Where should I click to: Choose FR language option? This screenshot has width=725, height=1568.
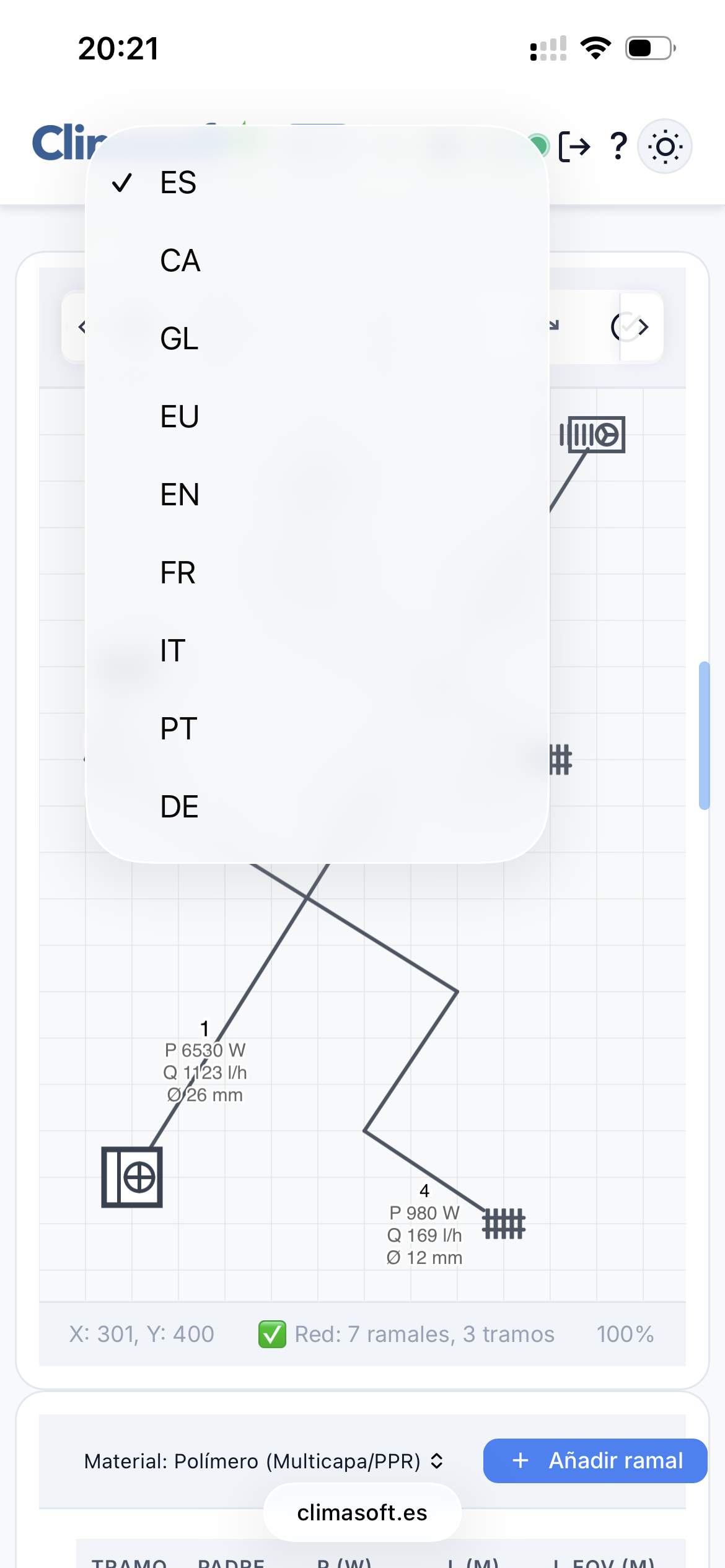click(178, 573)
